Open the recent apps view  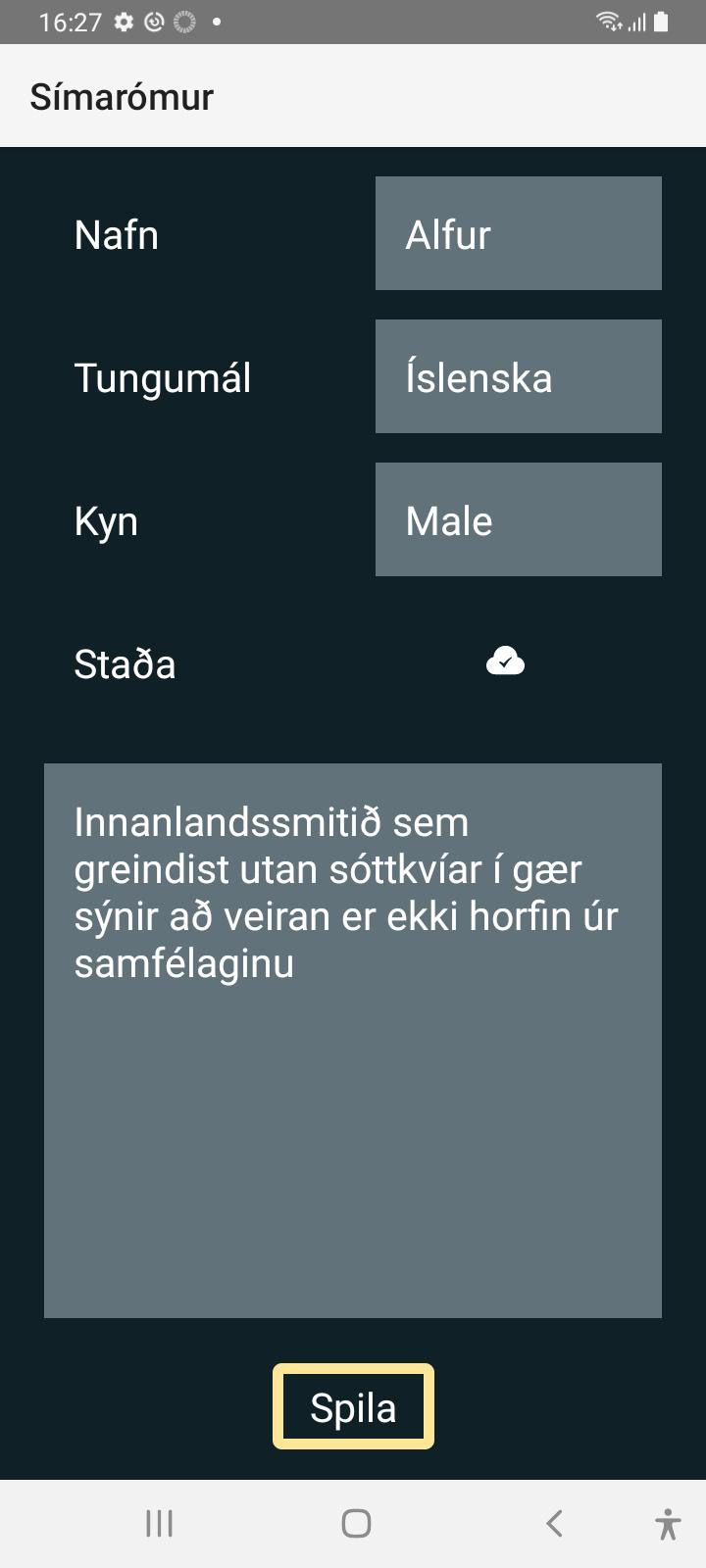(x=159, y=1524)
